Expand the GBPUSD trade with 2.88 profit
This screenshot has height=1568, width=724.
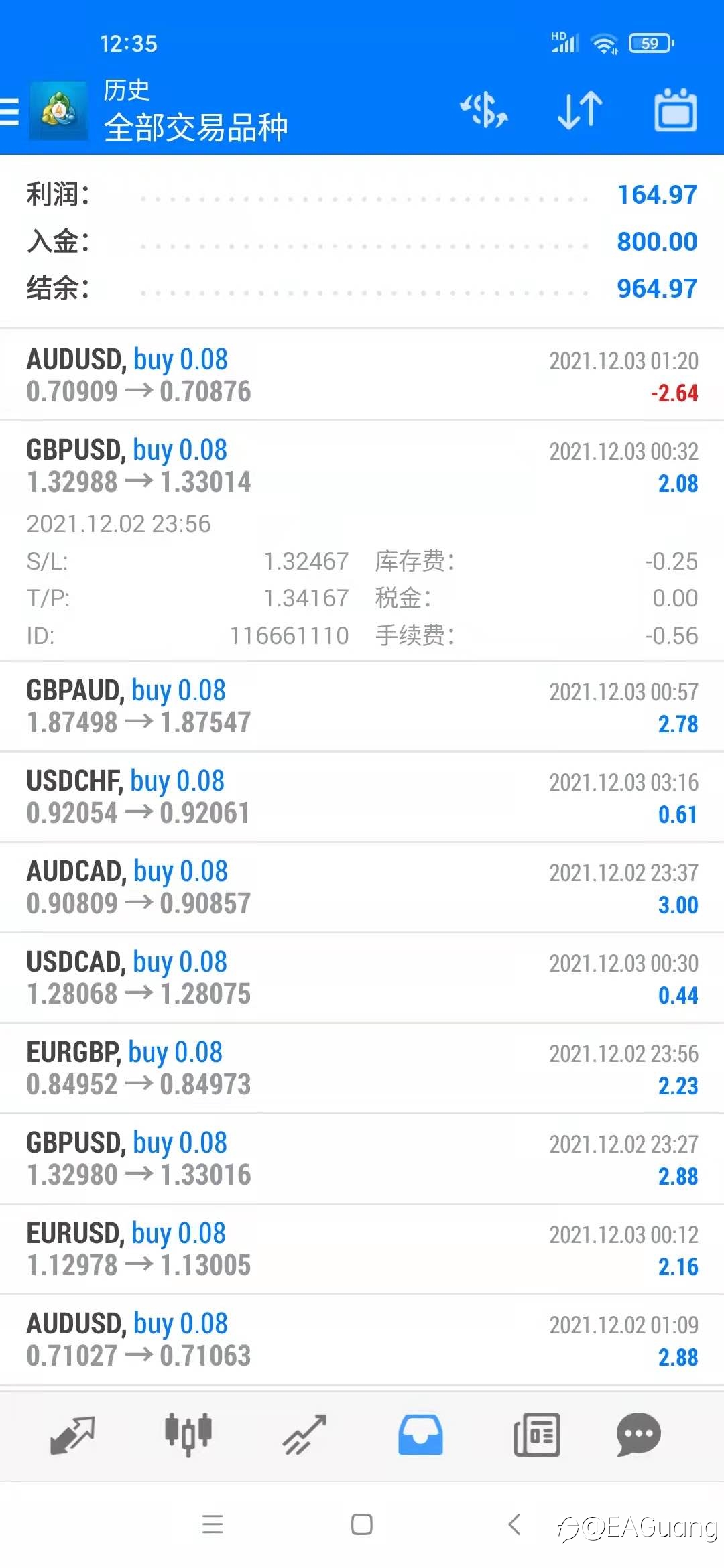362,1159
